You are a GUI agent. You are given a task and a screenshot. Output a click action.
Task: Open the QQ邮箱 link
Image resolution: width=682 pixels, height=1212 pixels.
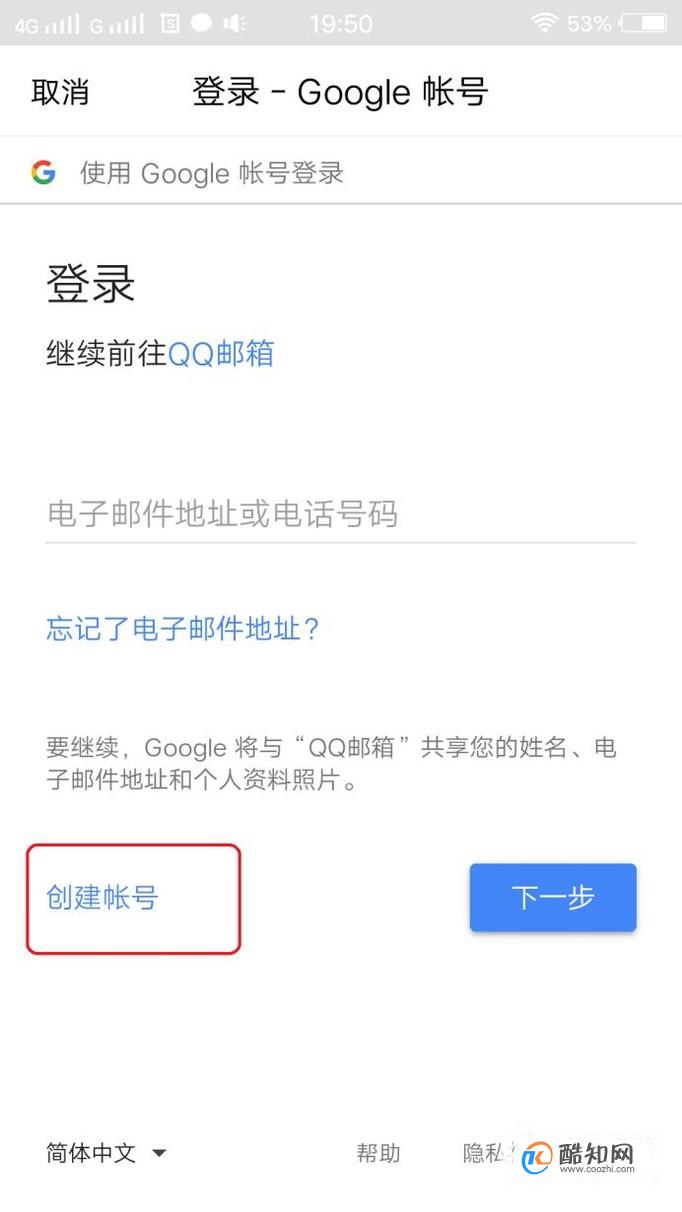click(x=221, y=353)
